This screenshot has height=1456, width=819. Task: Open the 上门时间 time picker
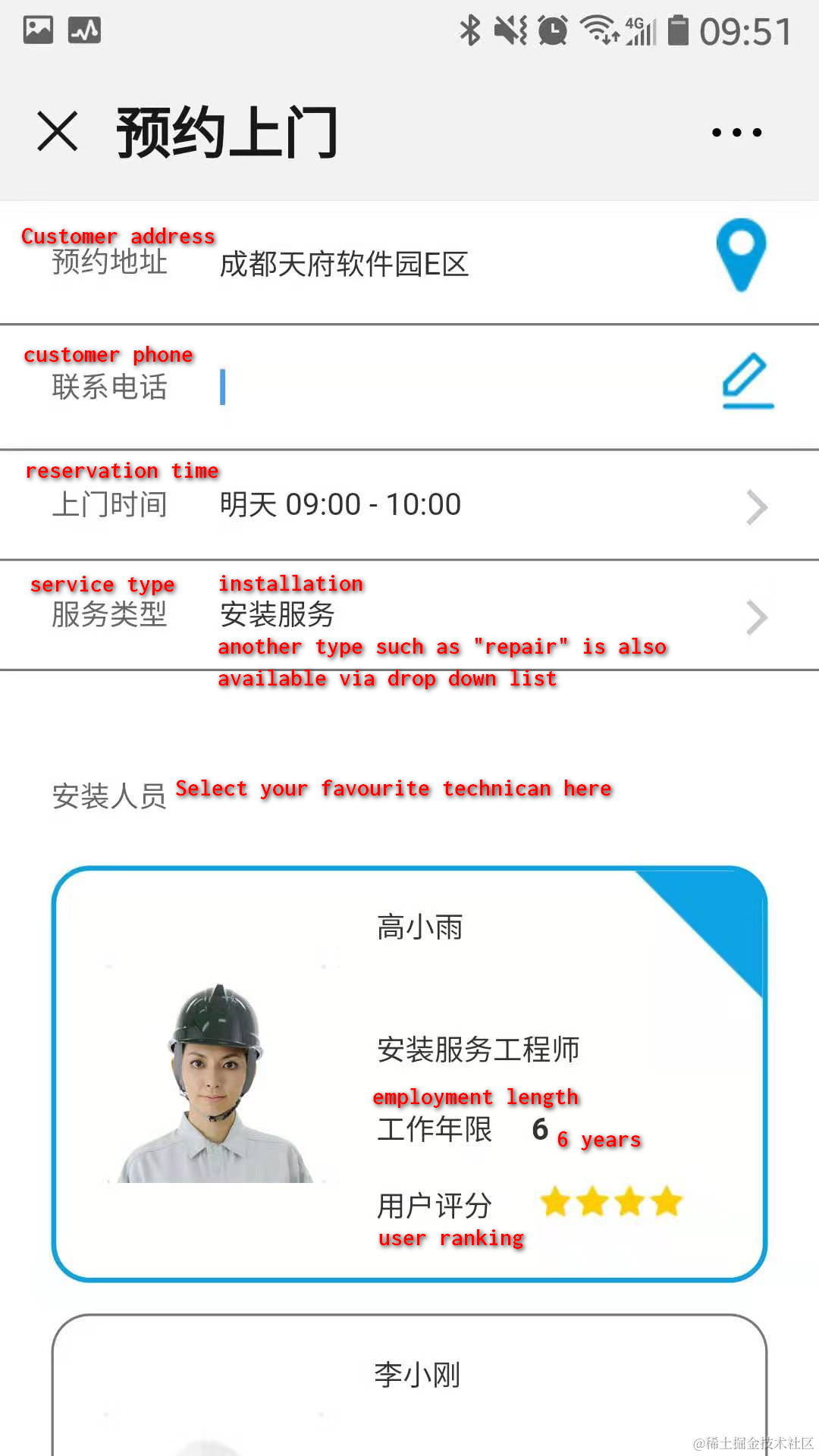tap(409, 505)
